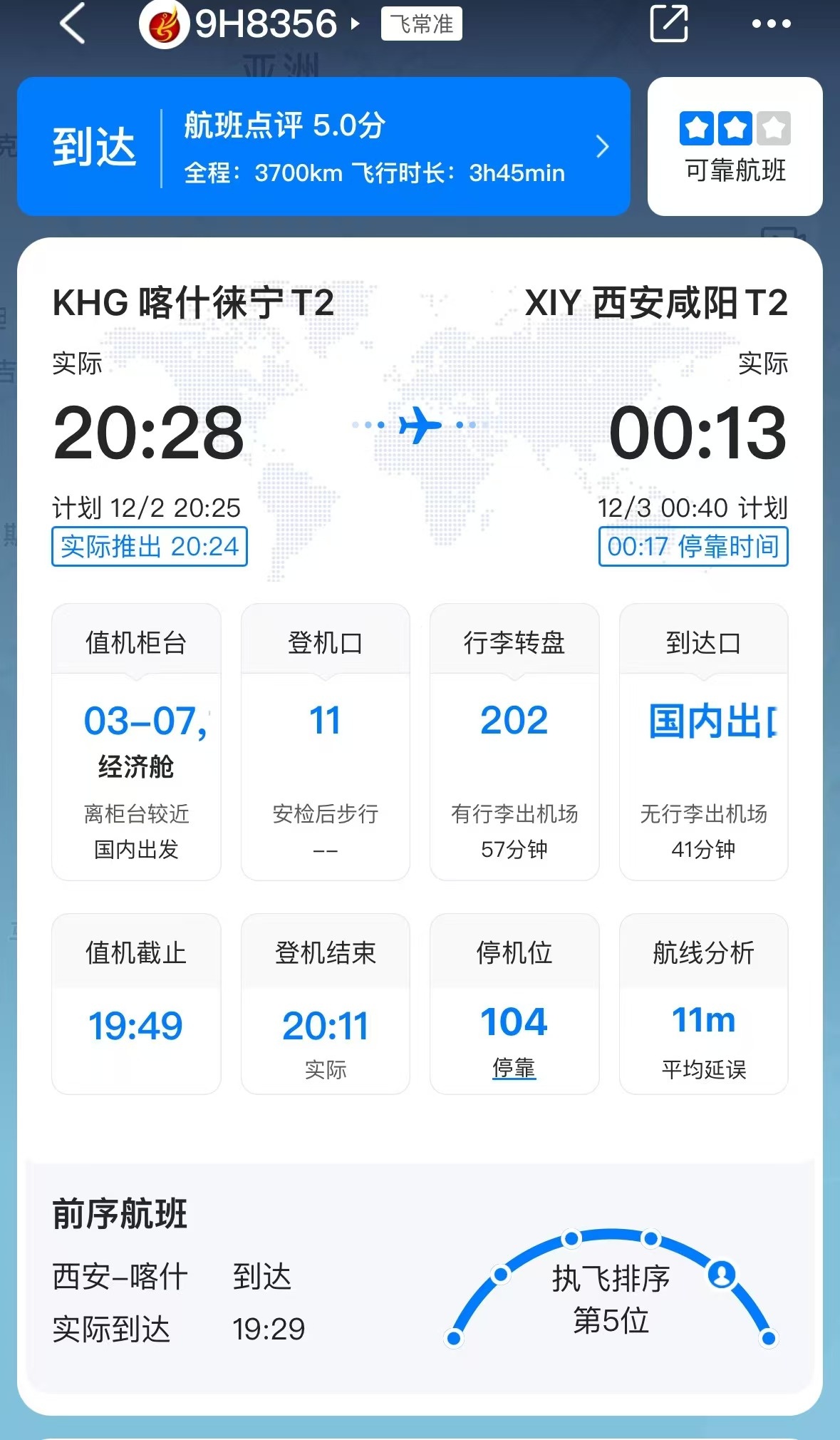
Task: Tap the airplane icon between departure and arrival times
Action: (420, 423)
